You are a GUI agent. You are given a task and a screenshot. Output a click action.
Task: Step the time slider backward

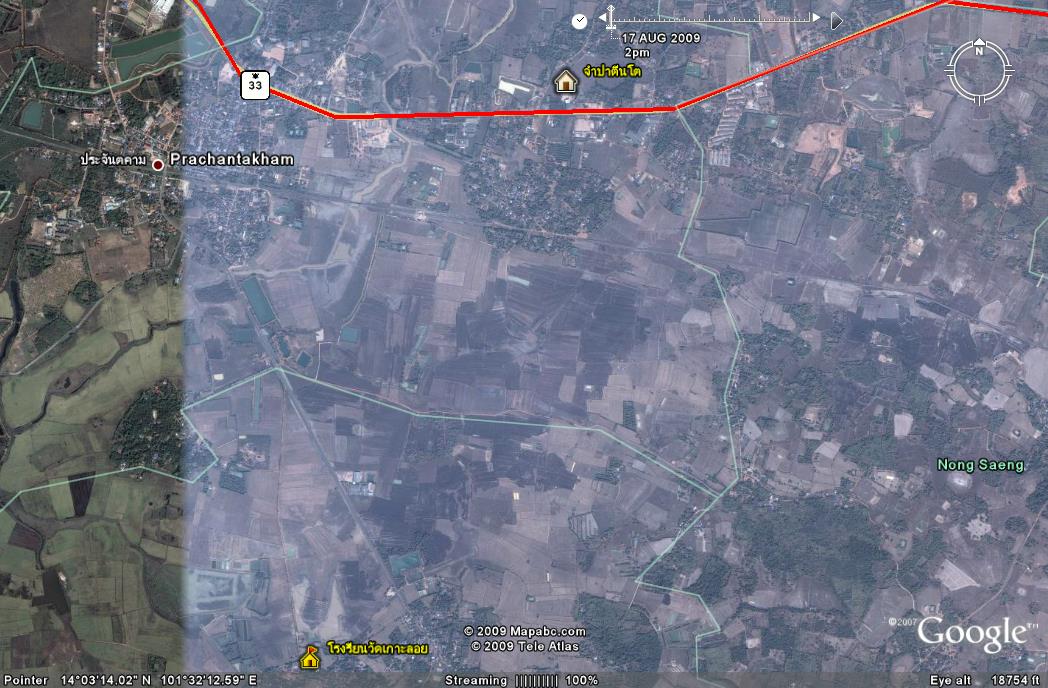point(604,19)
